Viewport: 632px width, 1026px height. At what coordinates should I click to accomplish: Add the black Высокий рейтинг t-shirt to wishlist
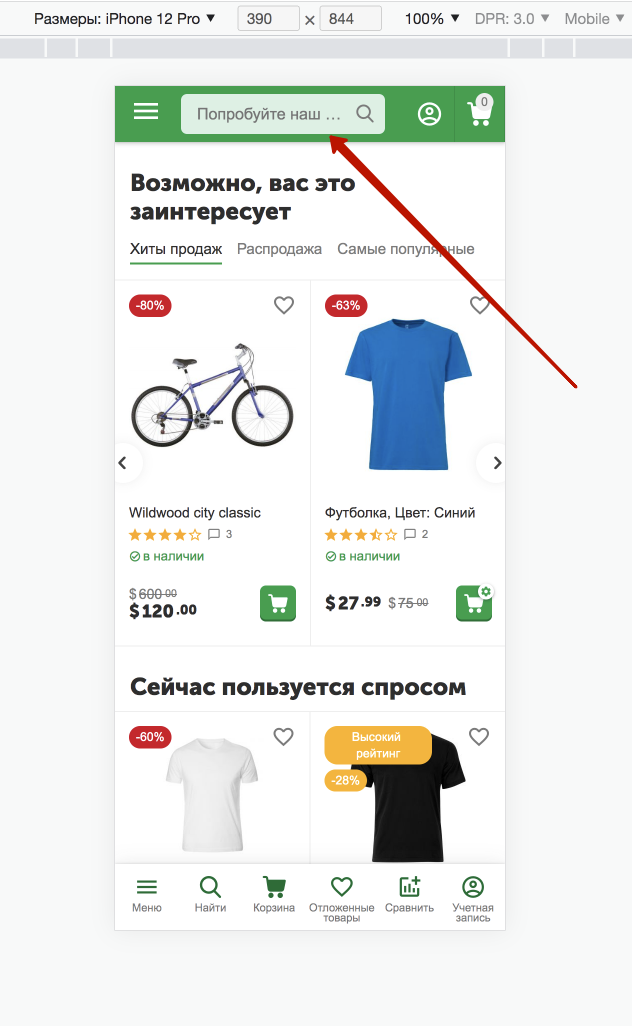[x=479, y=737]
